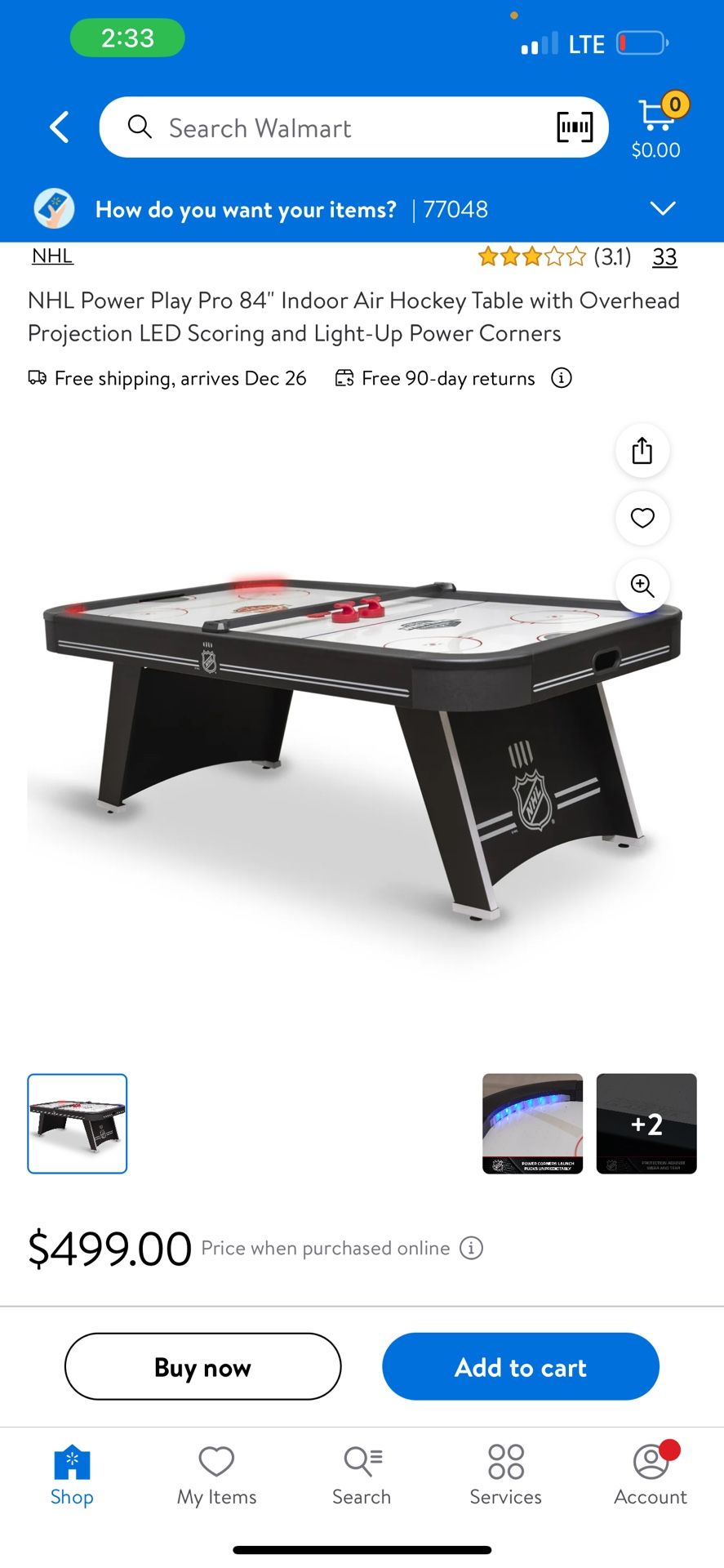Open the shopping cart

[658, 127]
